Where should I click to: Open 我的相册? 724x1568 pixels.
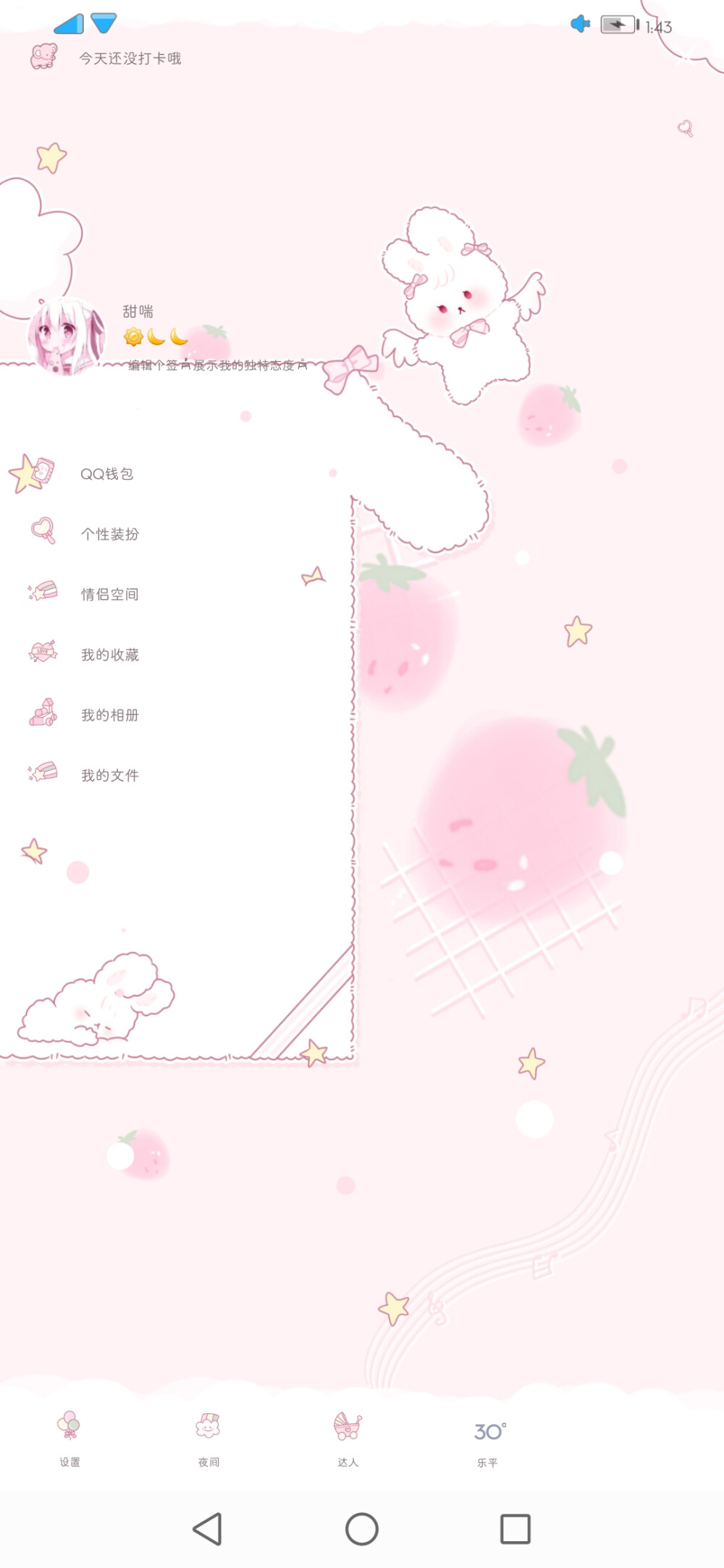coord(109,715)
